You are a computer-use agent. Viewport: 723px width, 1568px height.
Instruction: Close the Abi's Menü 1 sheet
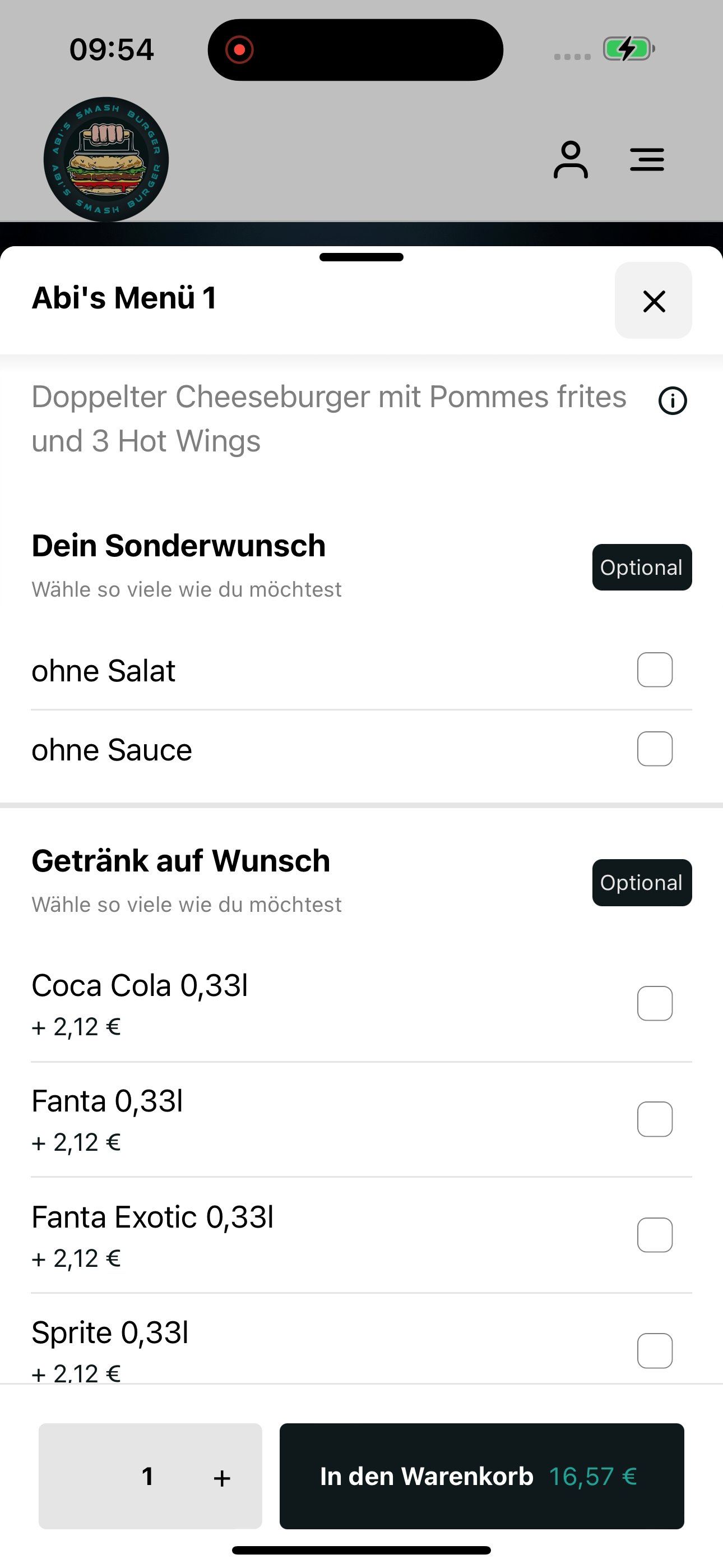tap(653, 301)
